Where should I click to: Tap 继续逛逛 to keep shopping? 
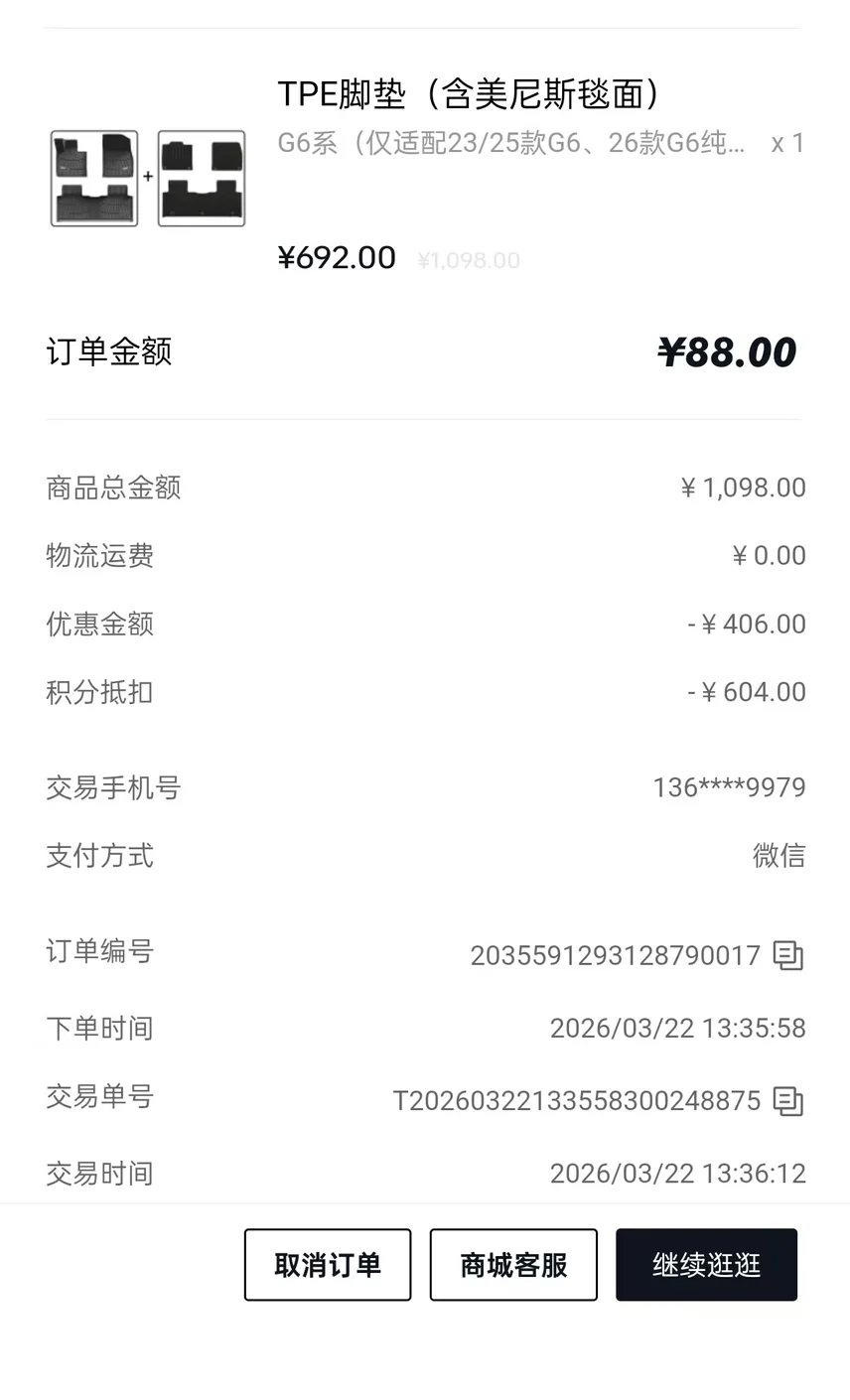coord(706,1264)
